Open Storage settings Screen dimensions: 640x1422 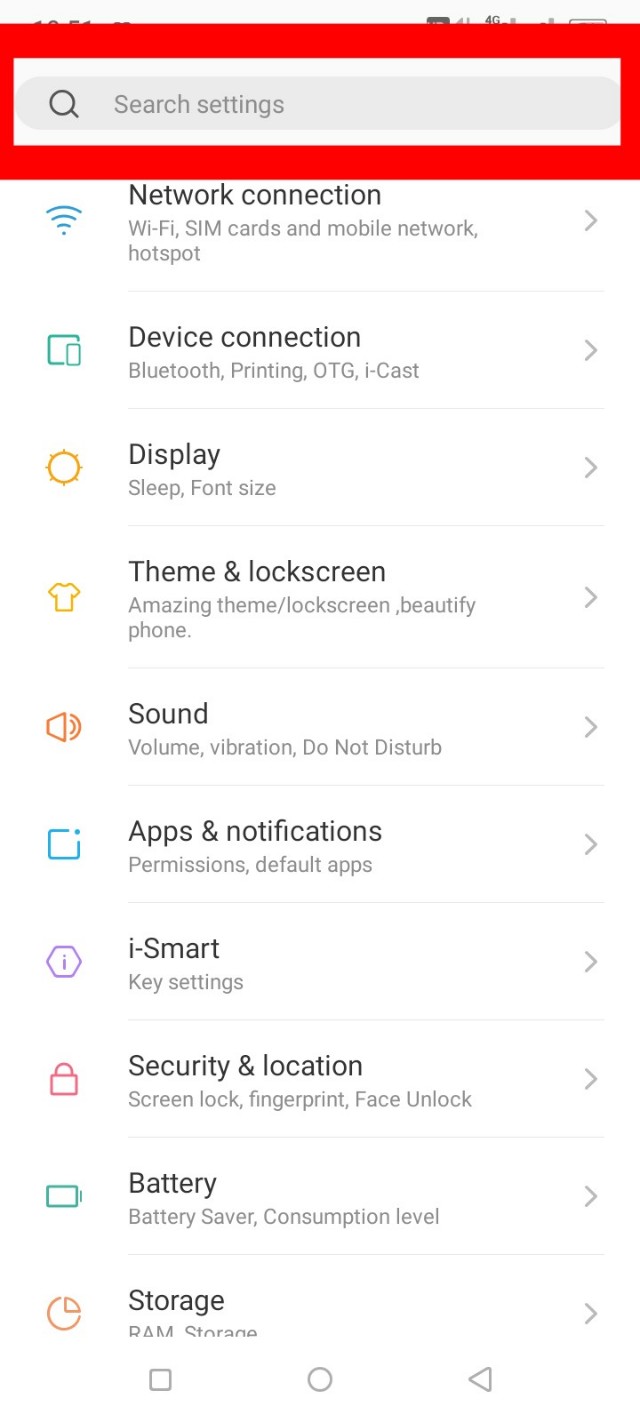tap(320, 1310)
